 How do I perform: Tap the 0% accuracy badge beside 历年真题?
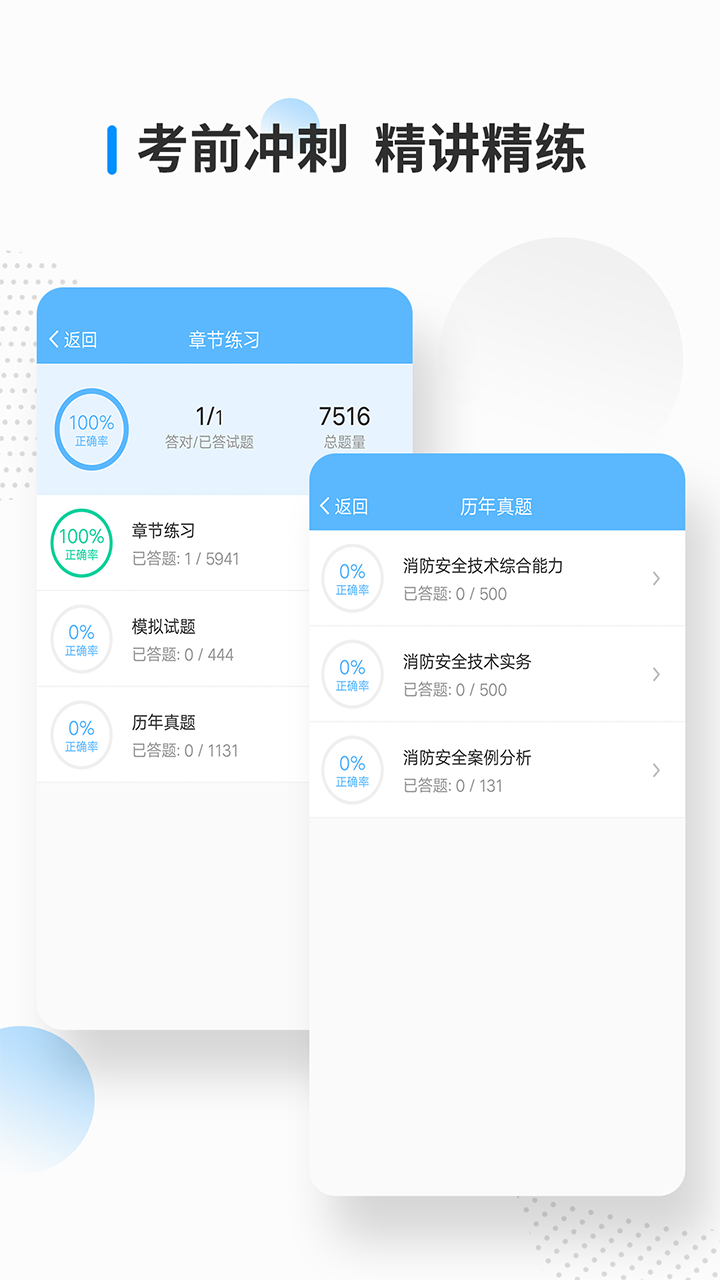tap(81, 734)
